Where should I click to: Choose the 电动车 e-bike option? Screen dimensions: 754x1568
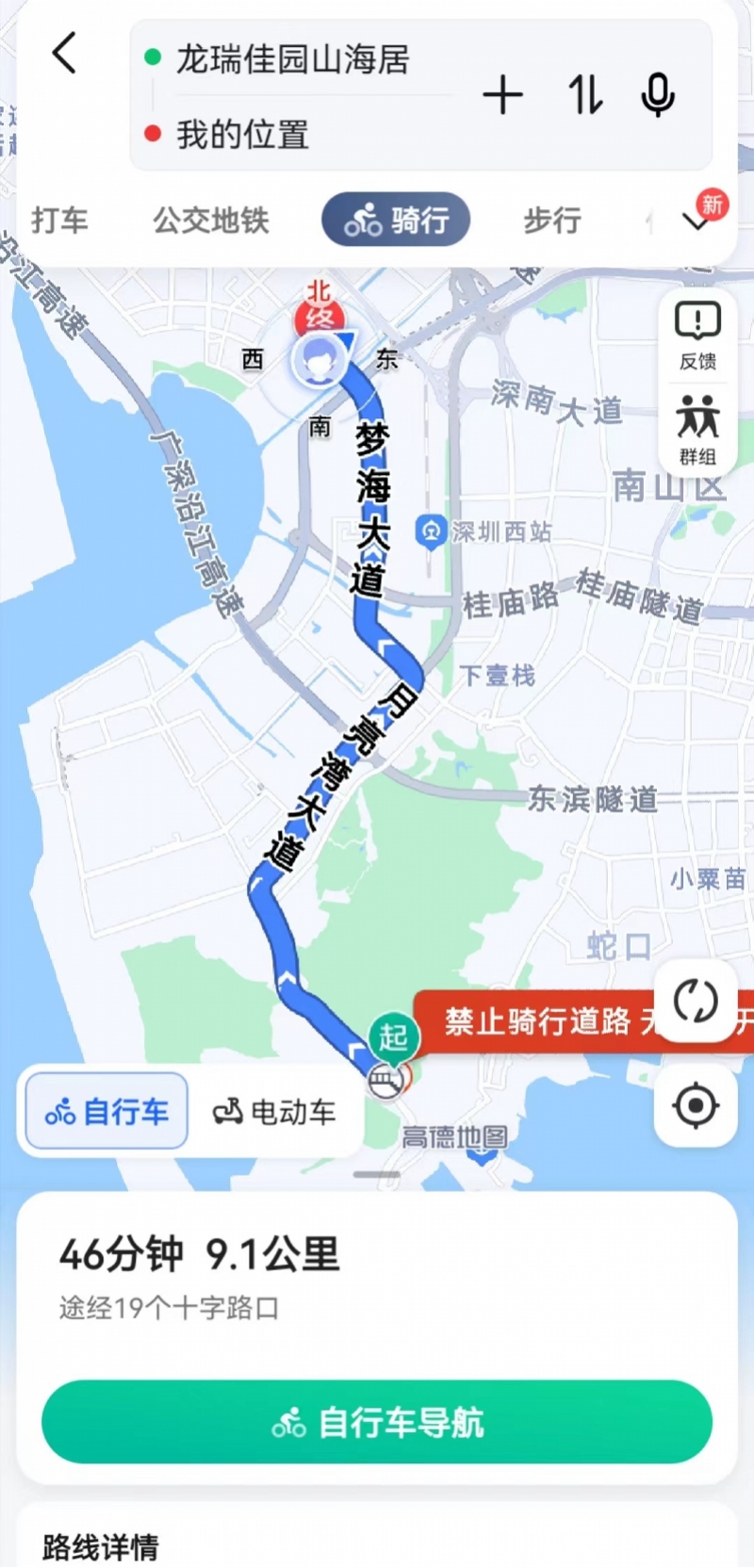click(274, 1111)
